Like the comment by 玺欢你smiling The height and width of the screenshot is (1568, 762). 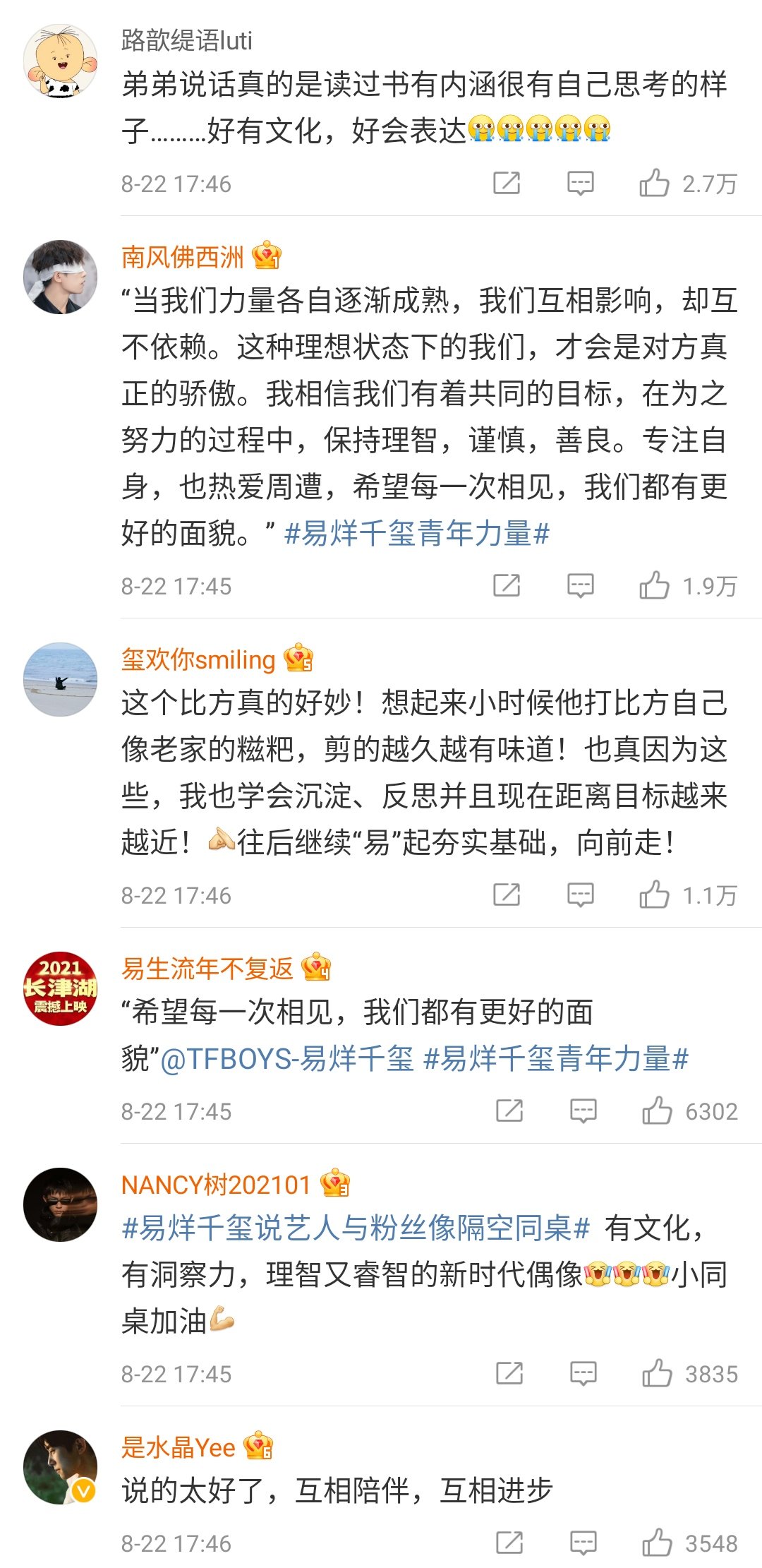click(654, 895)
